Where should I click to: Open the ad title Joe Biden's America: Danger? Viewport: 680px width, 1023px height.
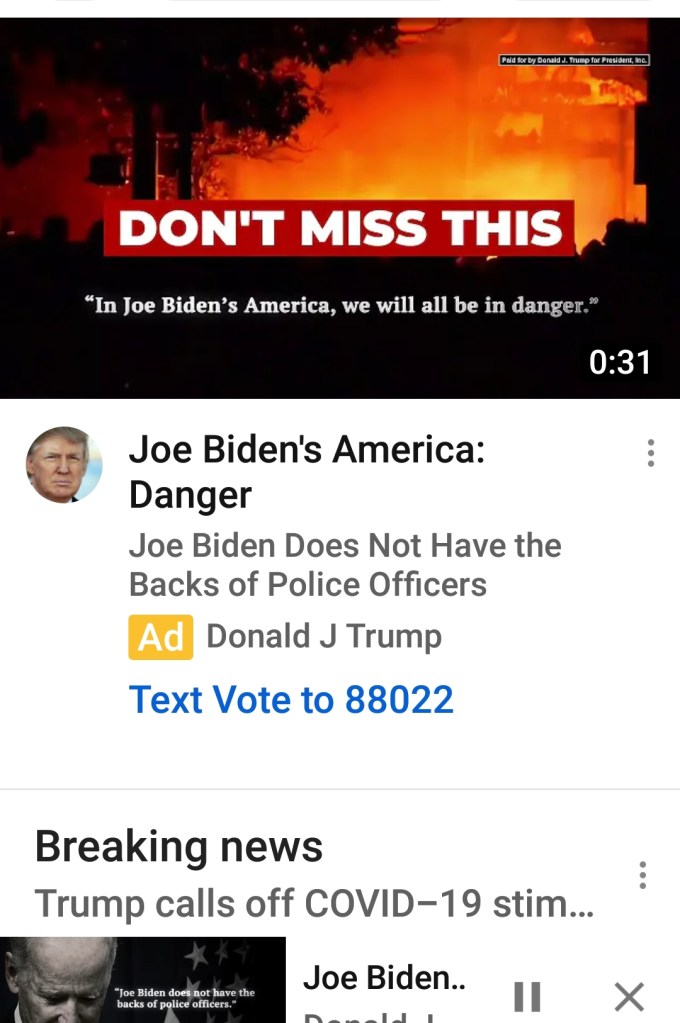306,471
